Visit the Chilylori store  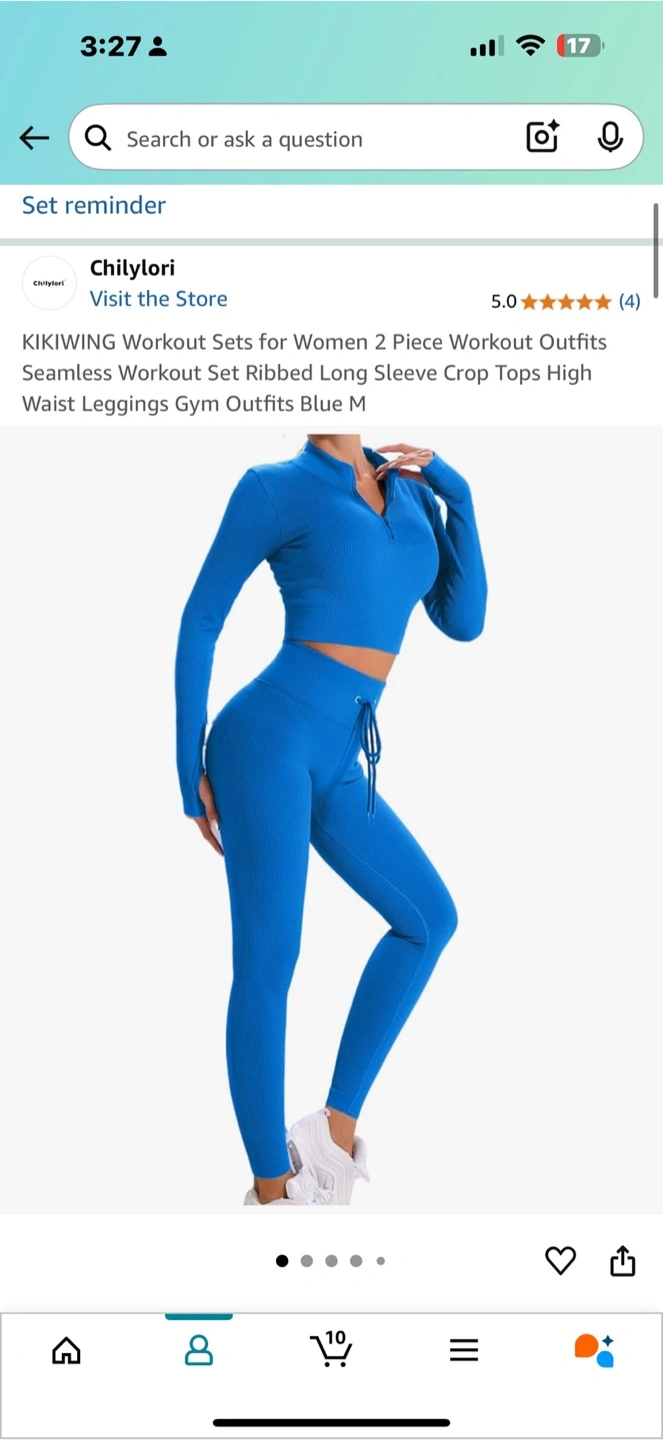158,299
